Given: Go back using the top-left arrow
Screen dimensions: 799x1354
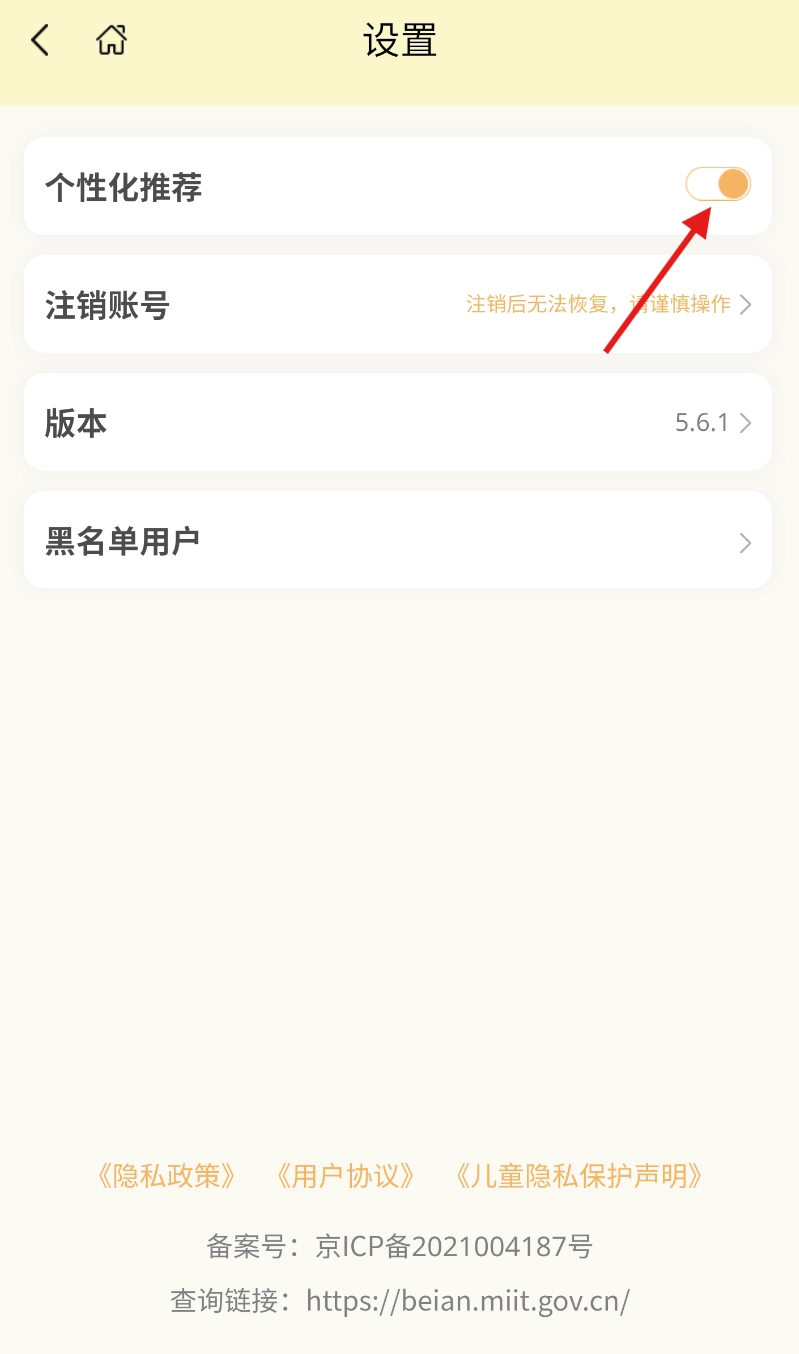Looking at the screenshot, I should (40, 41).
